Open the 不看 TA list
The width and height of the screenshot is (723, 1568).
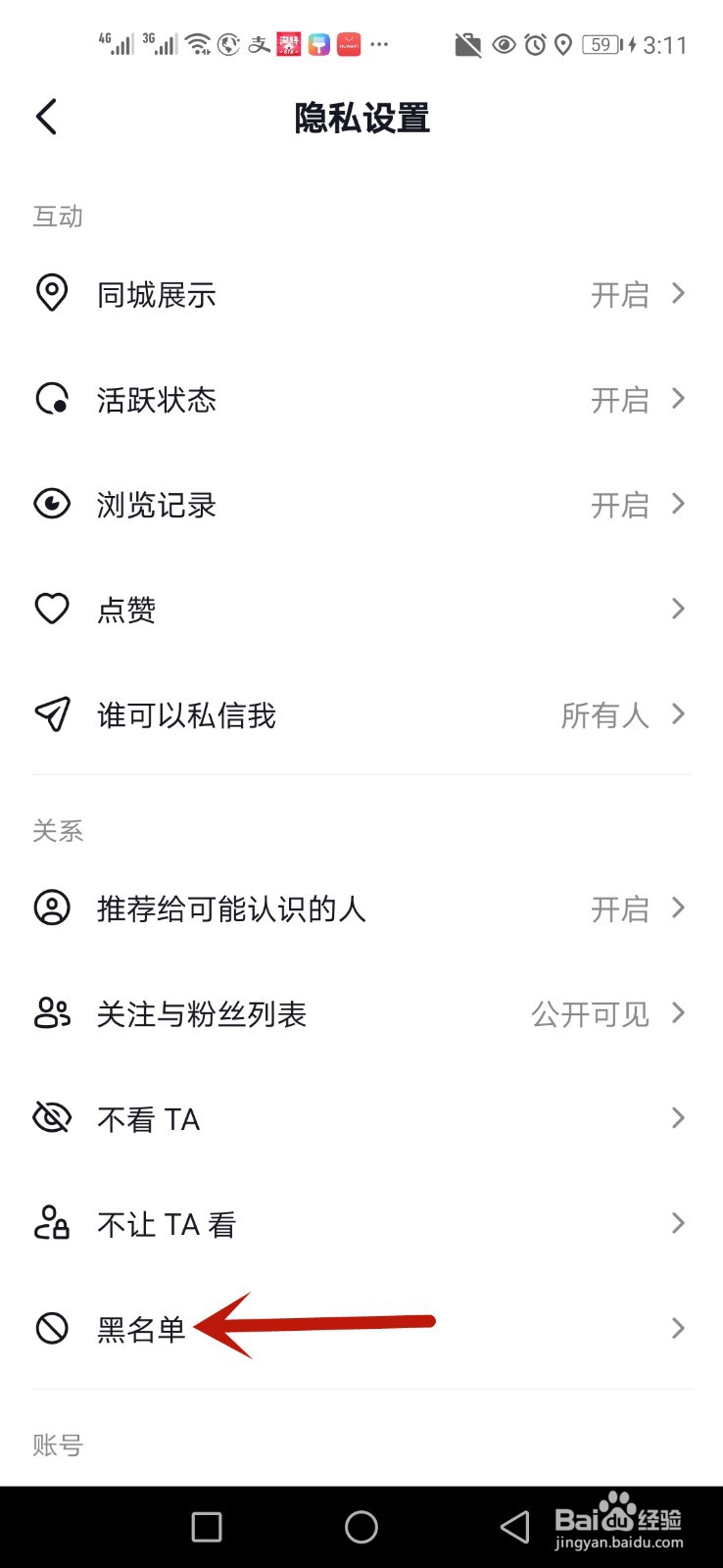[x=361, y=1118]
